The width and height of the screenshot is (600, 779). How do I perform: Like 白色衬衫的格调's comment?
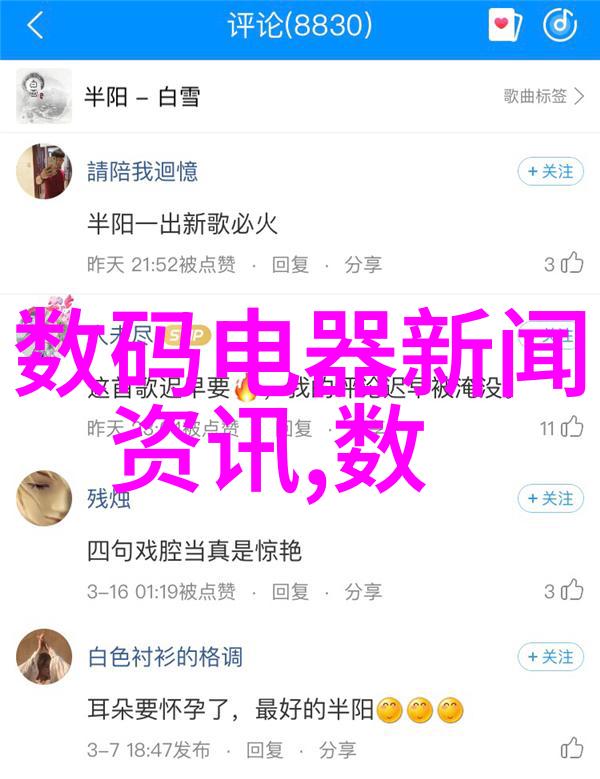(570, 749)
